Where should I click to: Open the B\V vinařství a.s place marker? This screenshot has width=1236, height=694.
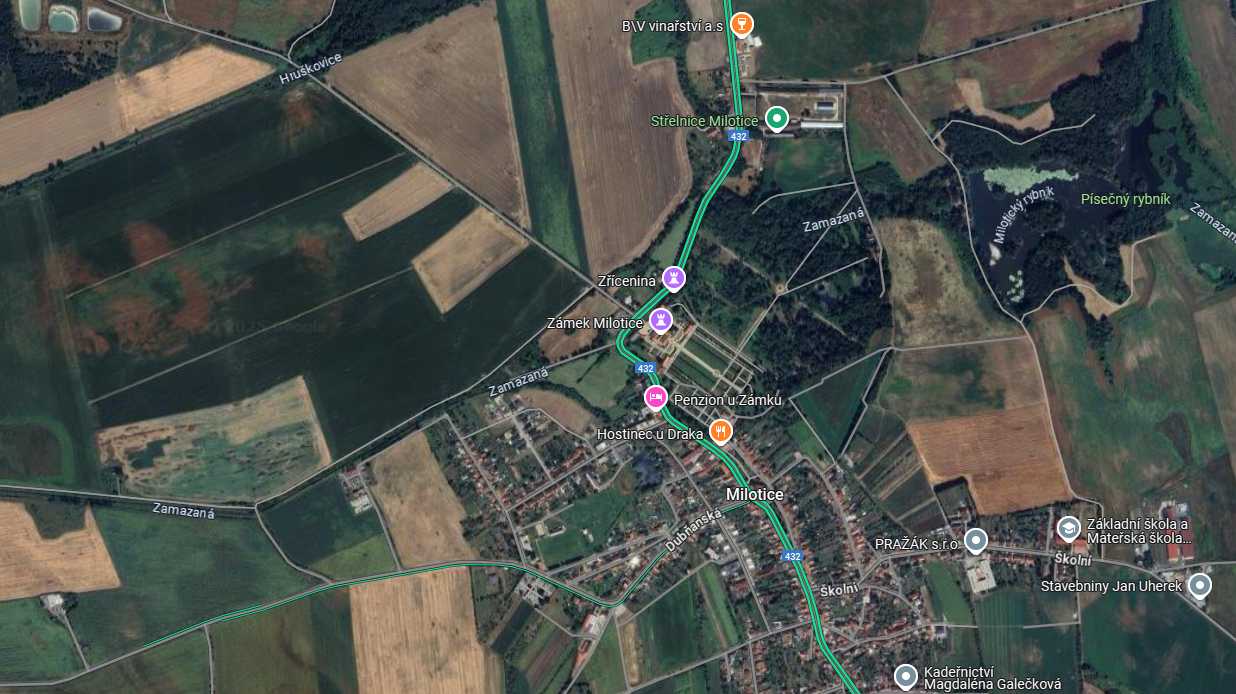point(741,24)
